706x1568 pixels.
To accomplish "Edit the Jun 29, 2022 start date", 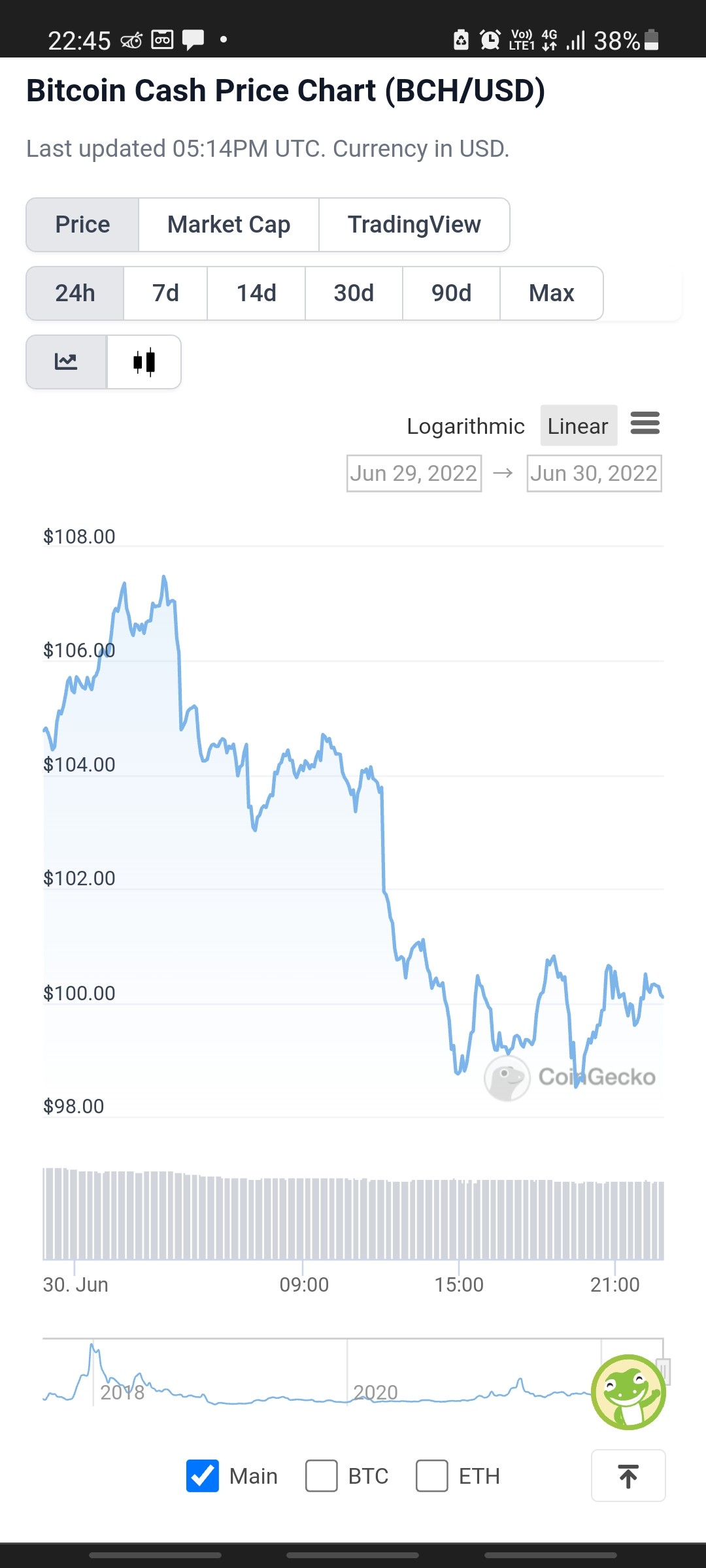I will tap(414, 473).
